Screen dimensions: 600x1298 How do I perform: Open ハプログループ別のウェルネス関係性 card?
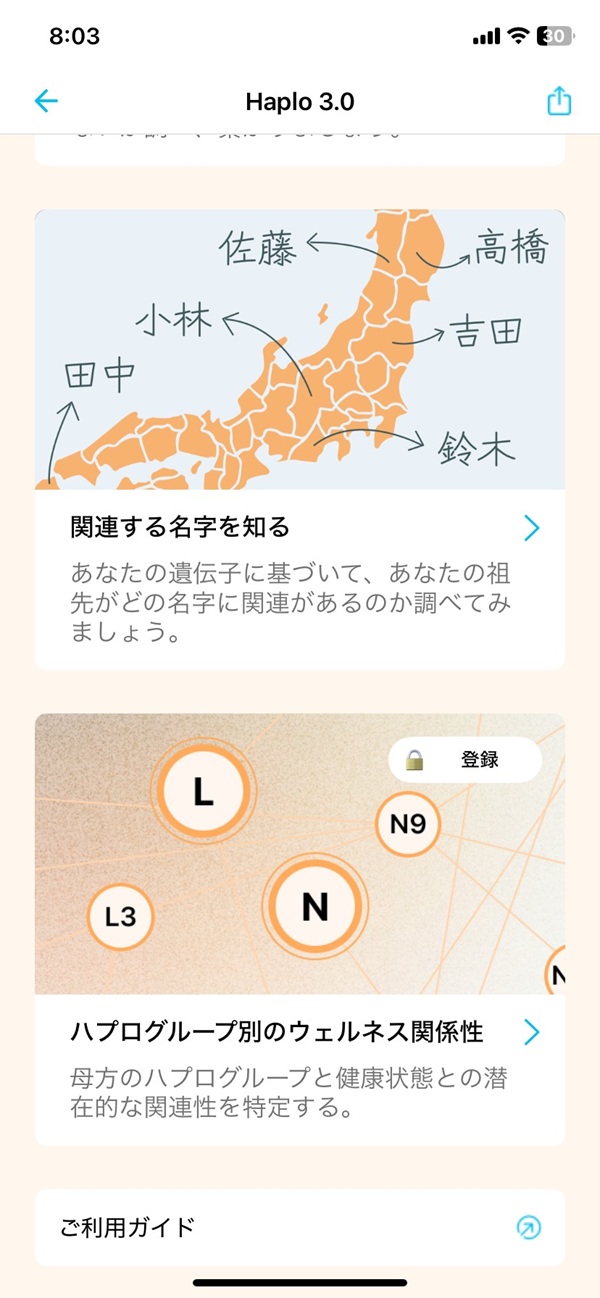[300, 1031]
